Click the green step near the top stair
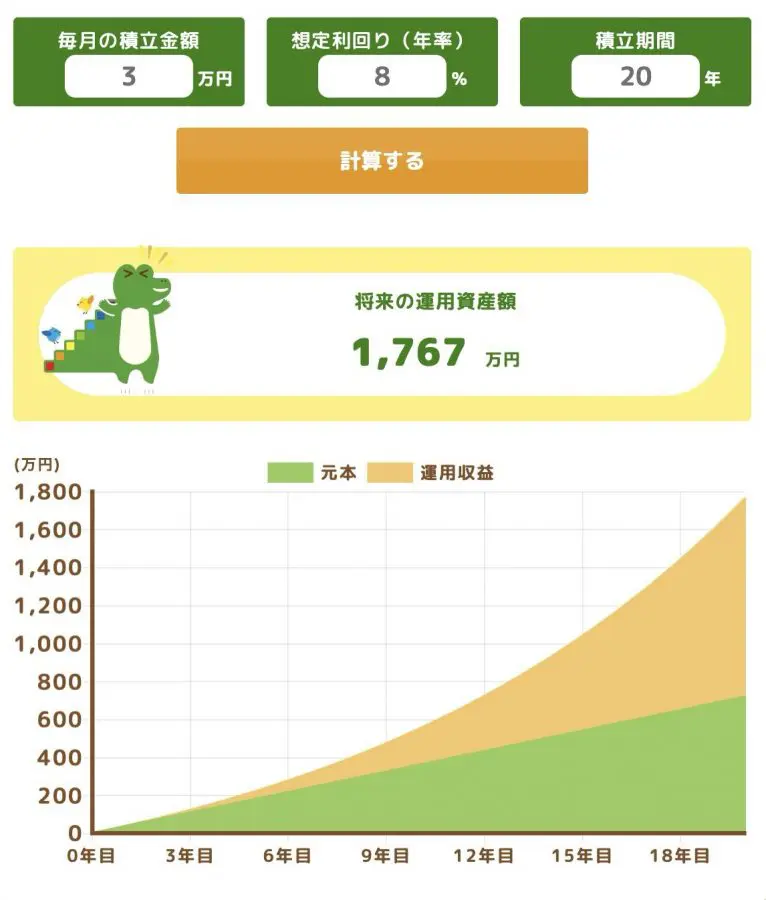Viewport: 766px width, 900px height. [80, 336]
